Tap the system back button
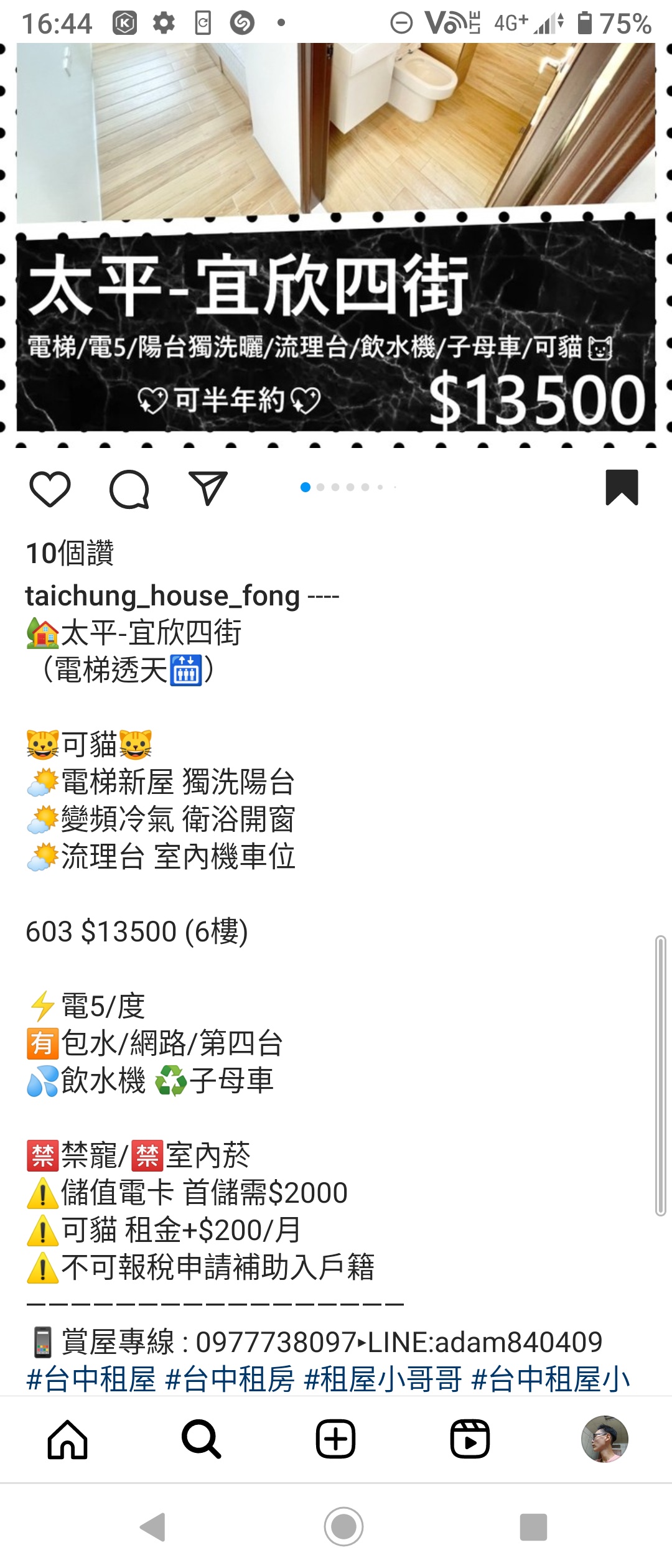The height and width of the screenshot is (1568, 672). click(x=153, y=1526)
